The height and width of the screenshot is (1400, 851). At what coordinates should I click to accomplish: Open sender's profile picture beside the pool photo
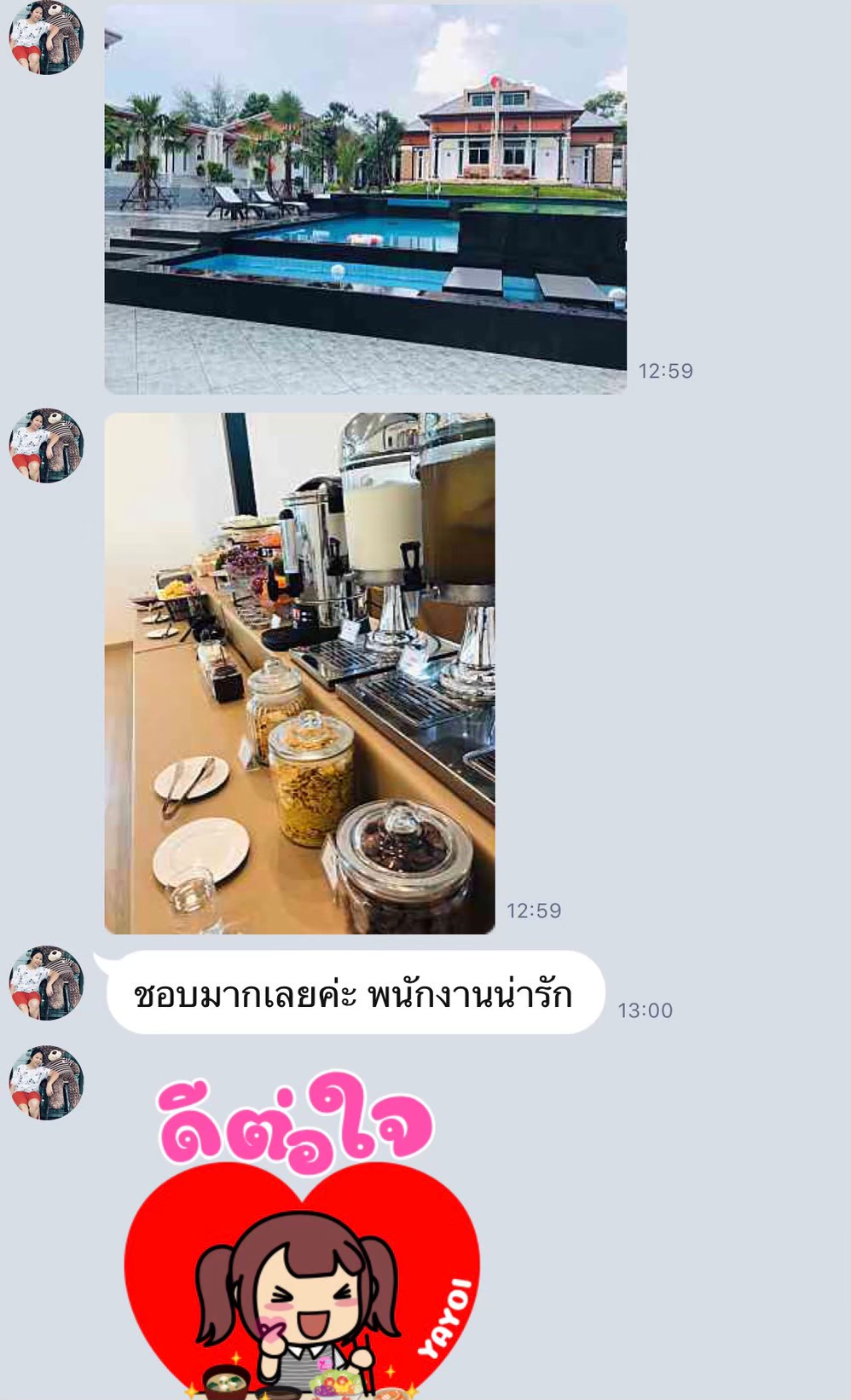coord(47,38)
